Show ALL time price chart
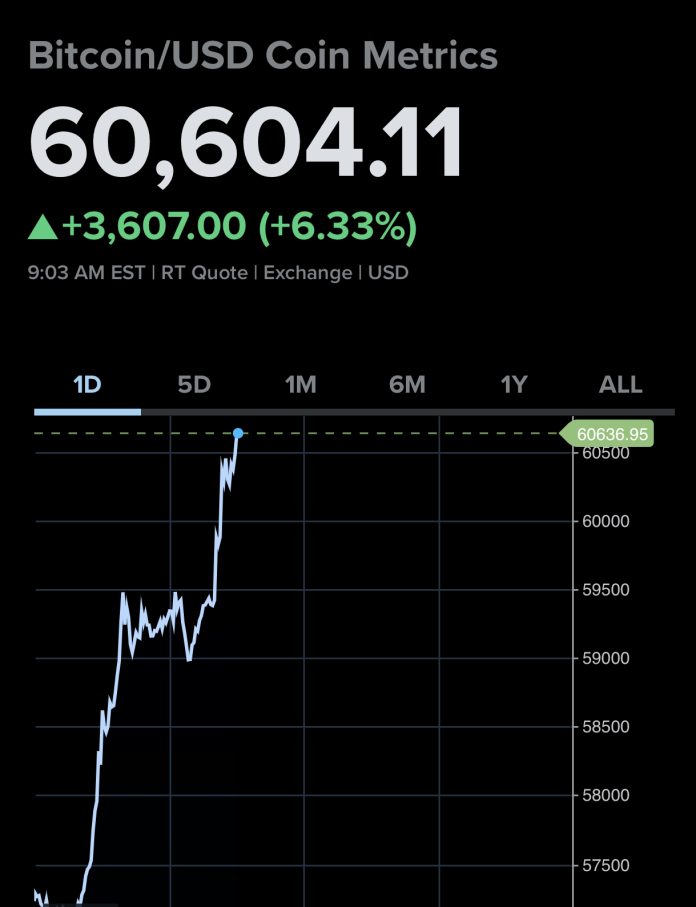The image size is (696, 907). [620, 385]
